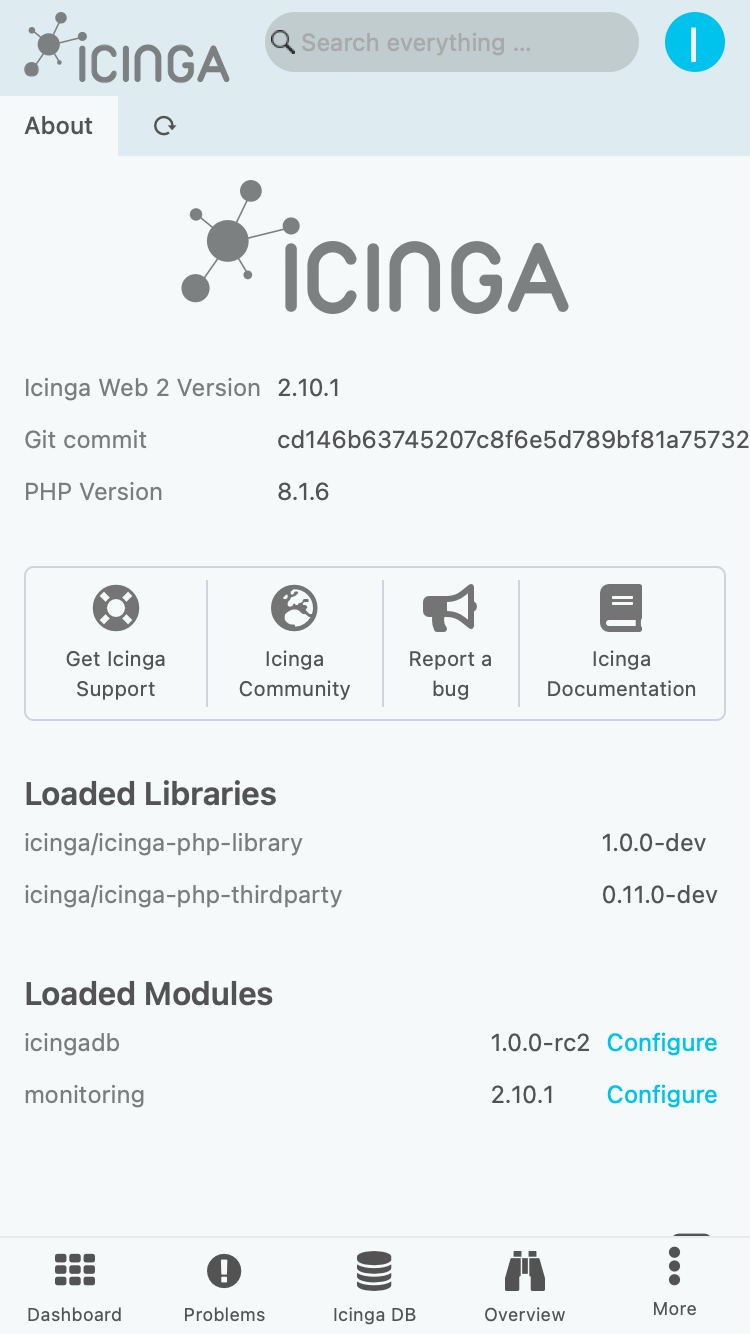Open Configure for the icingadb module
The image size is (750, 1334).
click(662, 1042)
